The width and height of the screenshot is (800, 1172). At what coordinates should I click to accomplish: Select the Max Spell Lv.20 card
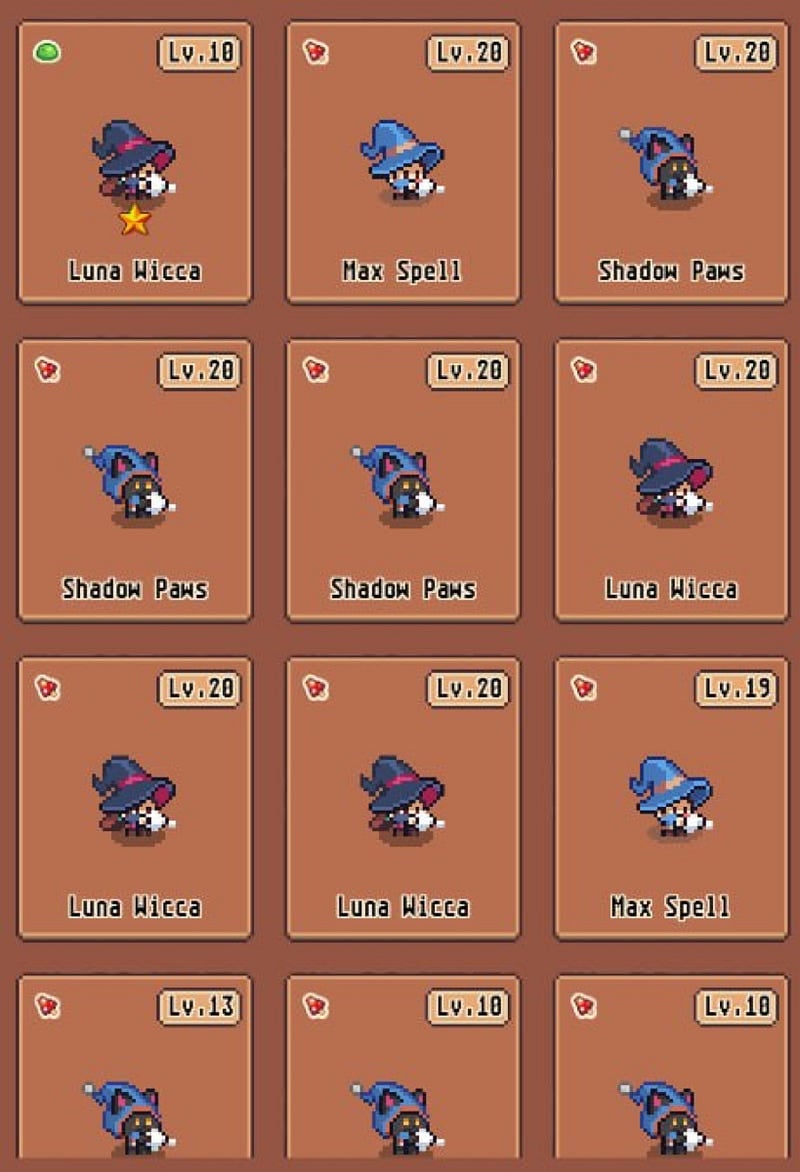[402, 163]
